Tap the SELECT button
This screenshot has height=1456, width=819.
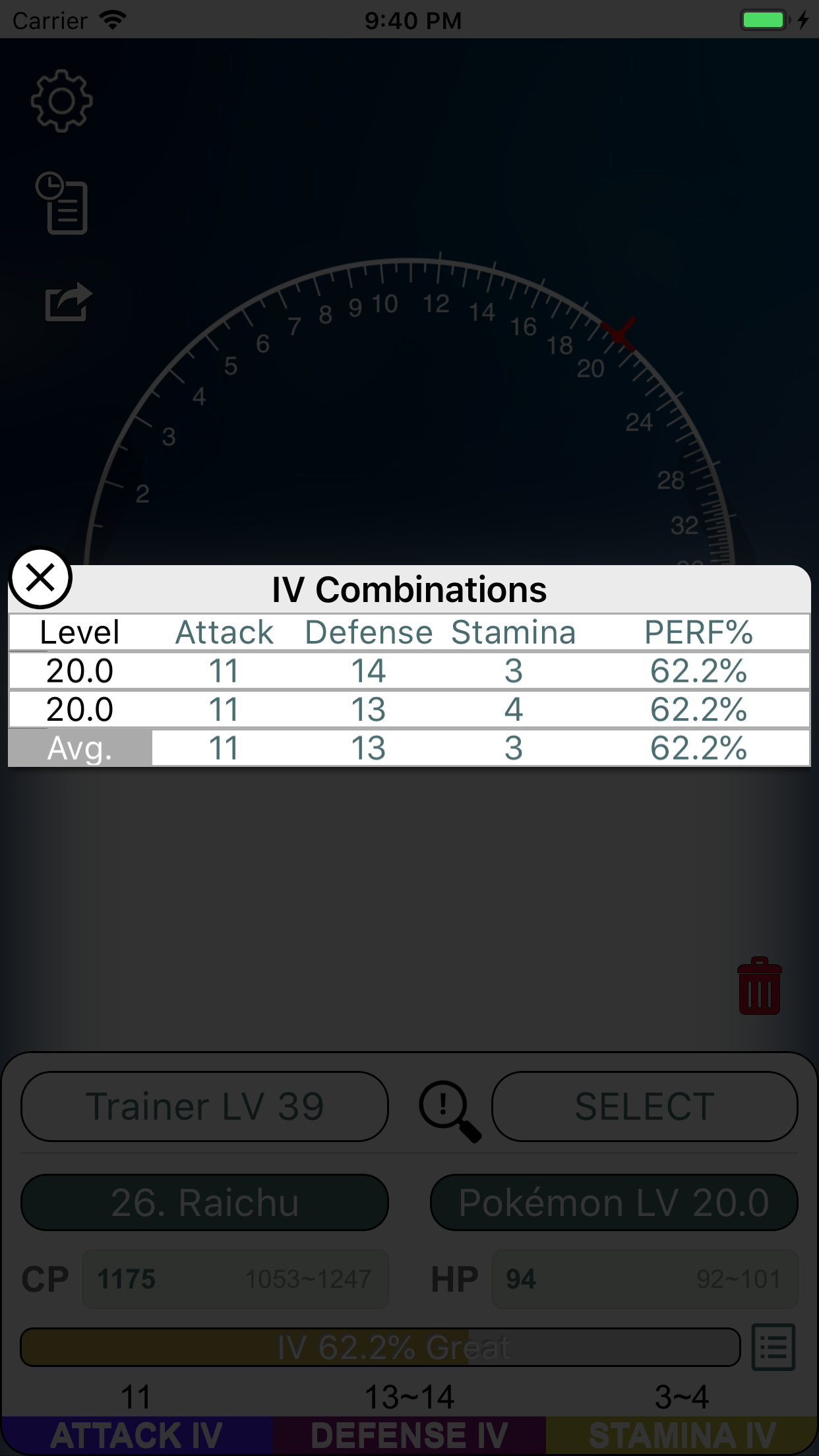[x=645, y=1107]
